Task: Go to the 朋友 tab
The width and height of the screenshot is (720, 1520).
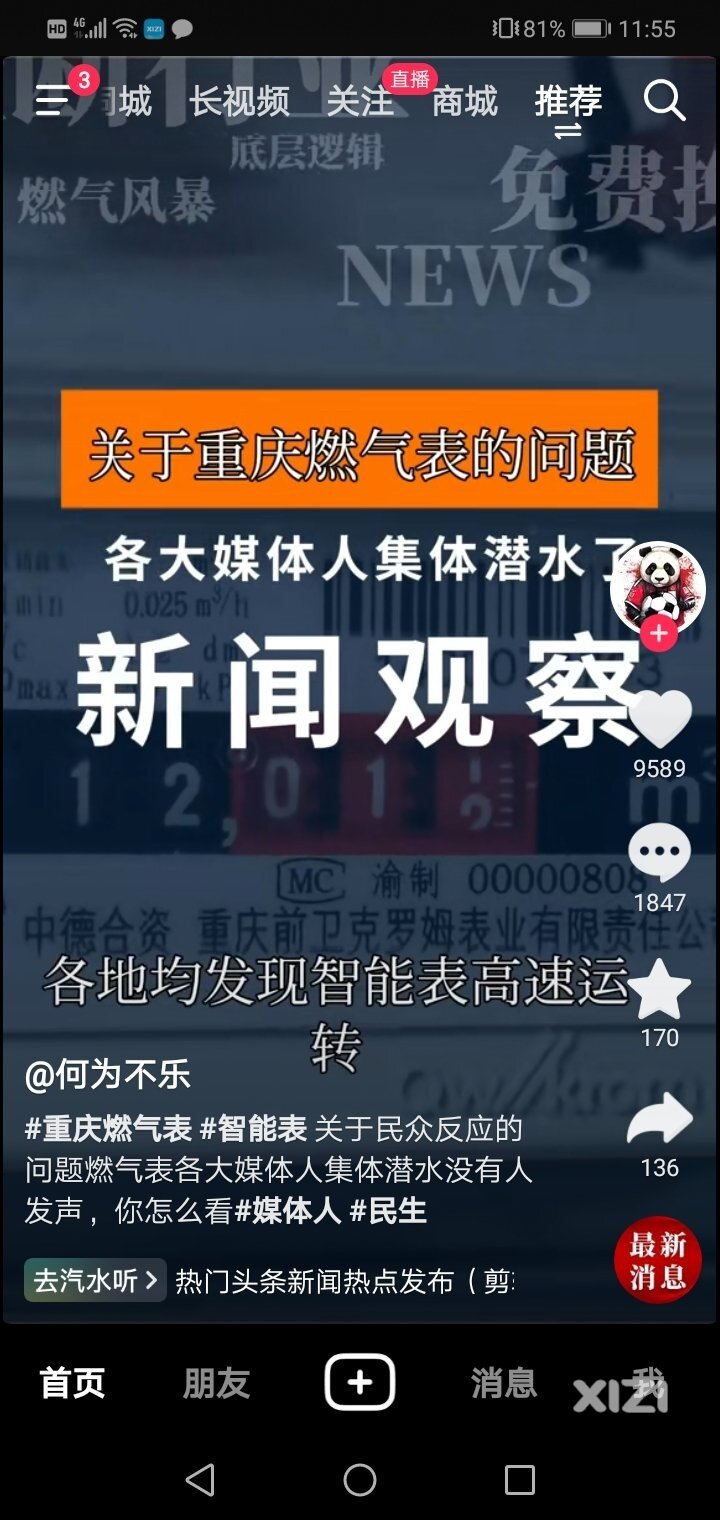Action: click(x=216, y=1383)
